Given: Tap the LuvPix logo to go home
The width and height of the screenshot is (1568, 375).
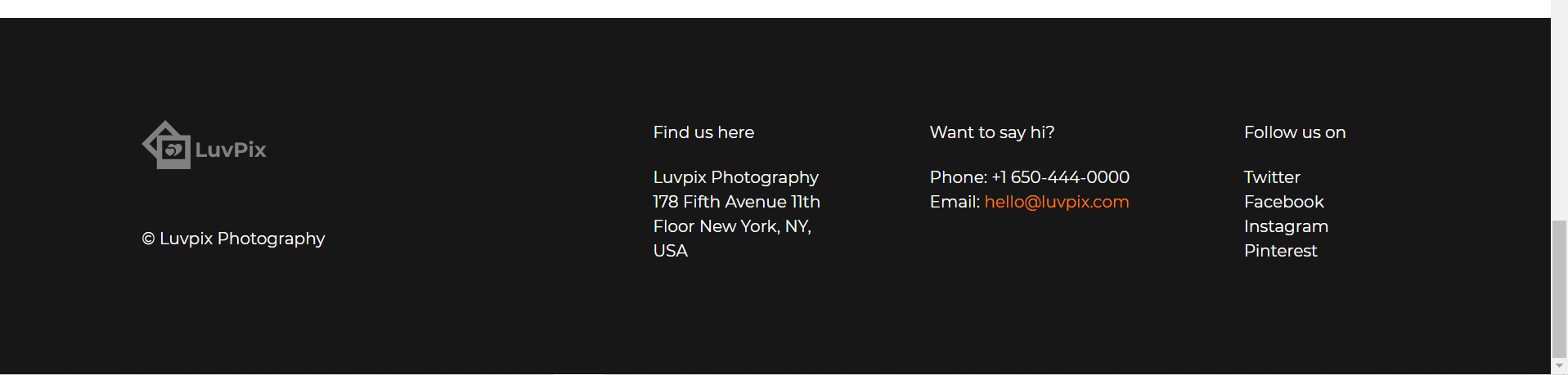Looking at the screenshot, I should 204,146.
